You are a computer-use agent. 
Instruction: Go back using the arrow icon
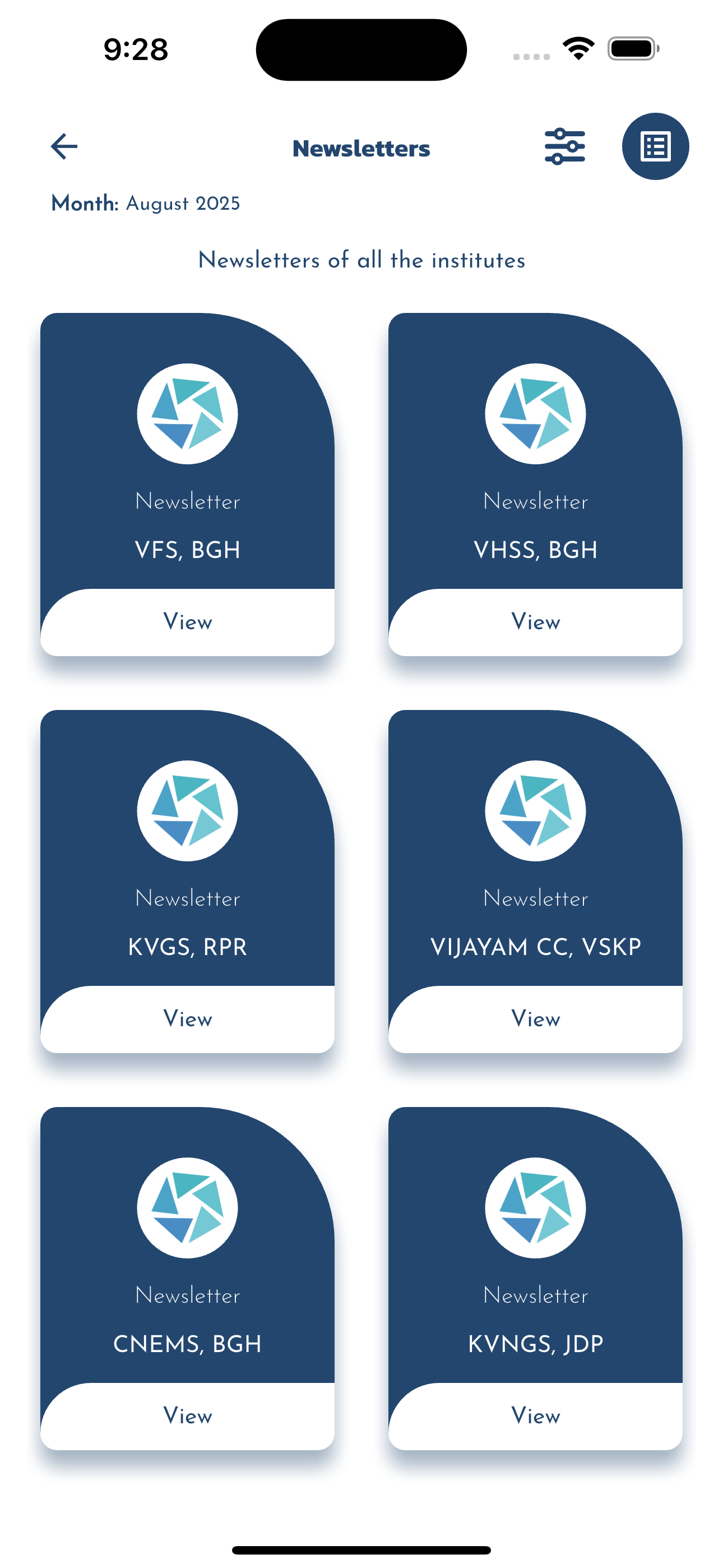click(x=64, y=147)
